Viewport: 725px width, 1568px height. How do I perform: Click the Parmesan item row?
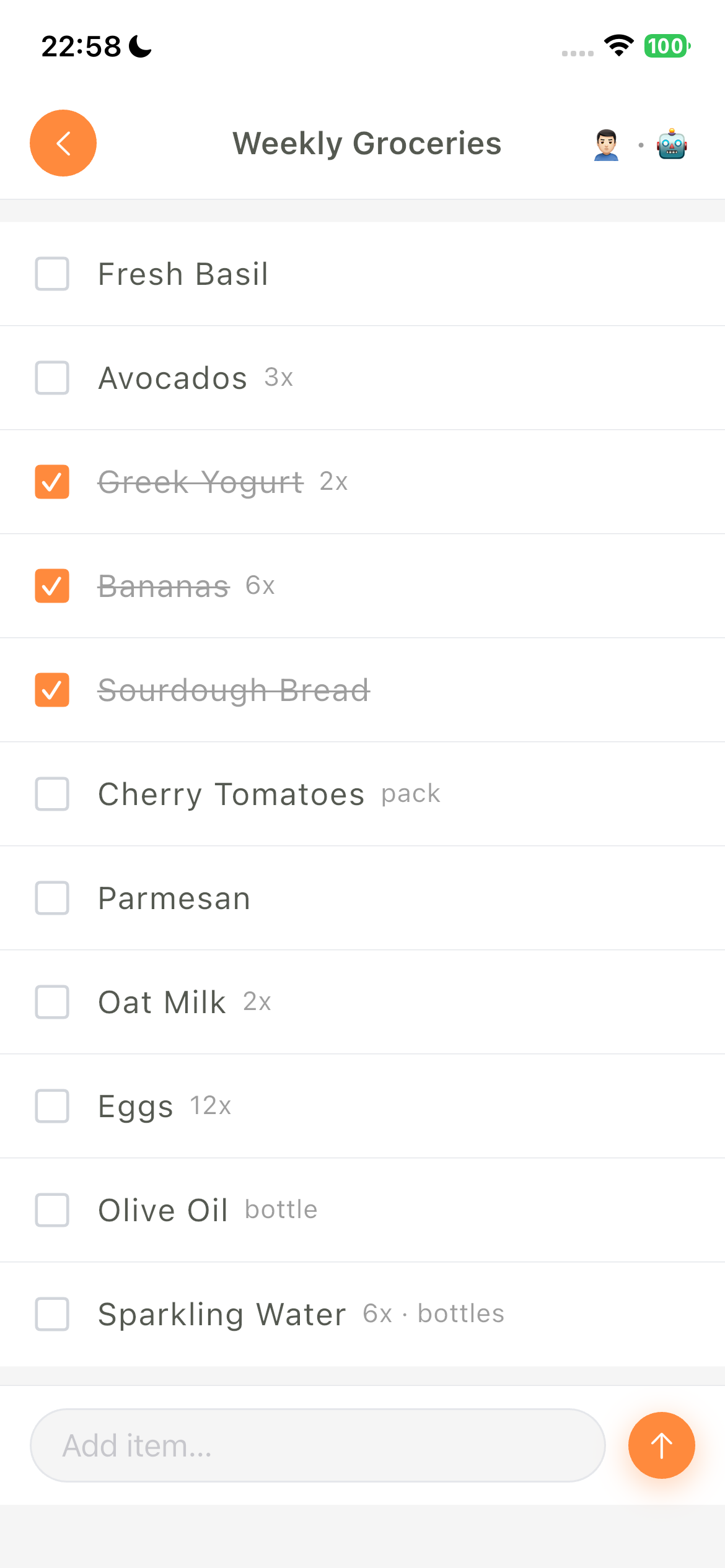[174, 898]
